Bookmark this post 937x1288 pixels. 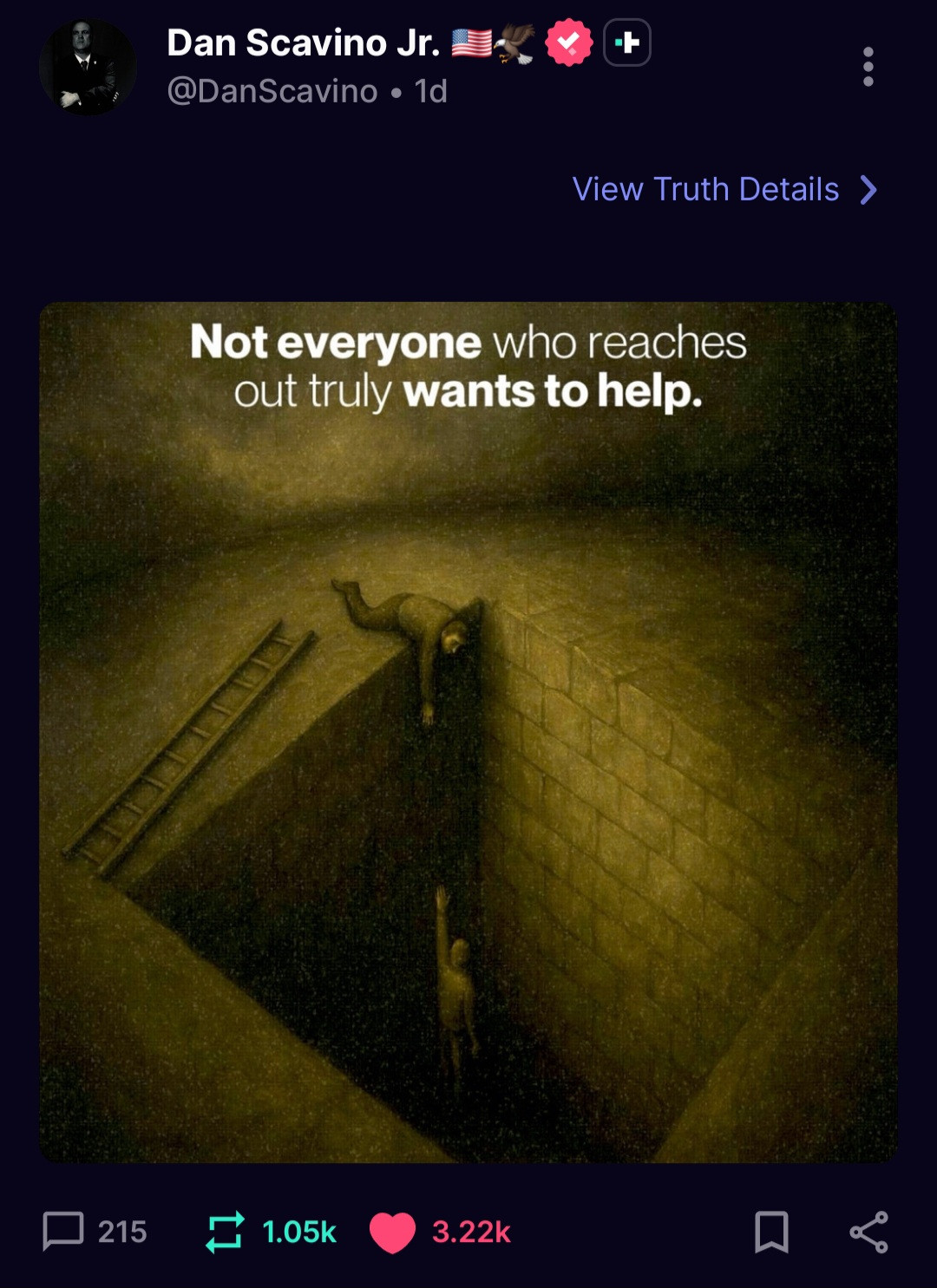(771, 1232)
